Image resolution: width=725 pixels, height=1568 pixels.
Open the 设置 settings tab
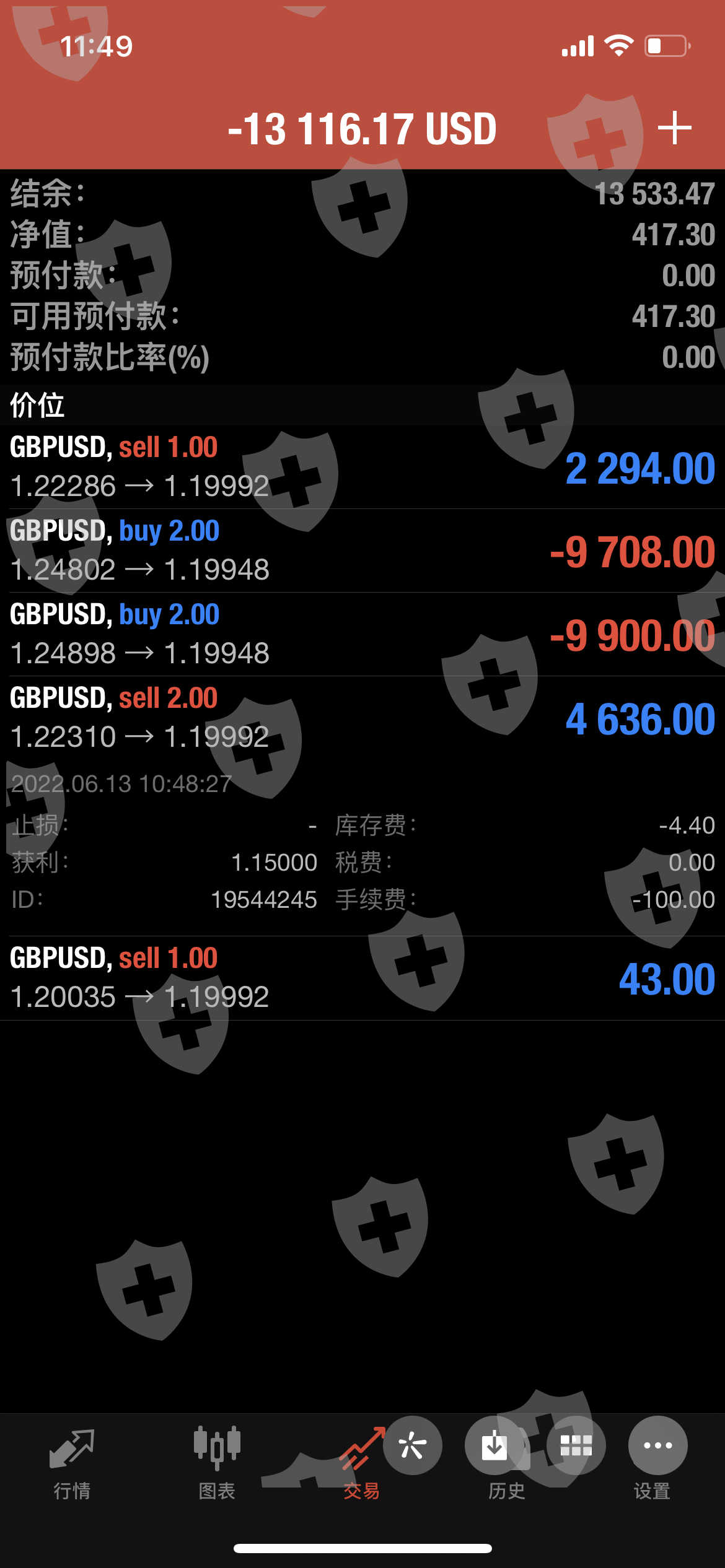tap(652, 1489)
